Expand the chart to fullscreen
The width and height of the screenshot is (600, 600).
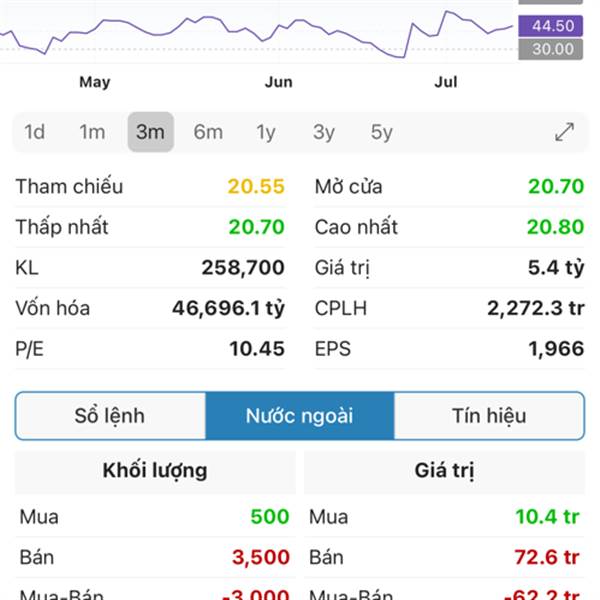point(564,132)
